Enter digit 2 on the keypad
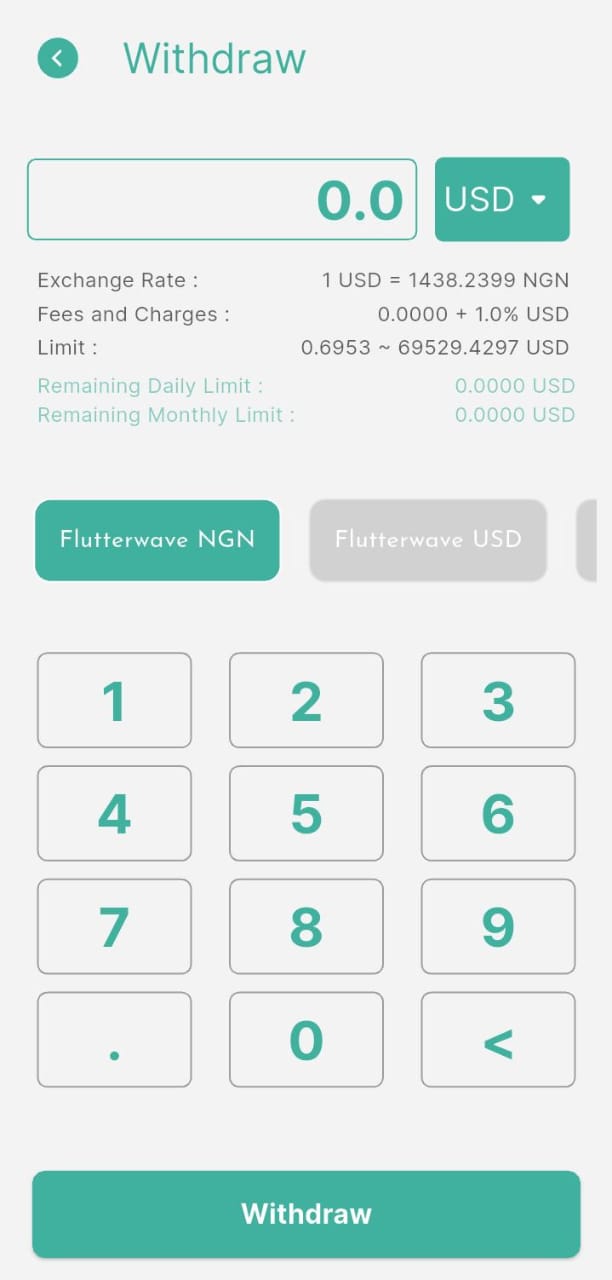This screenshot has height=1280, width=612. pos(306,700)
